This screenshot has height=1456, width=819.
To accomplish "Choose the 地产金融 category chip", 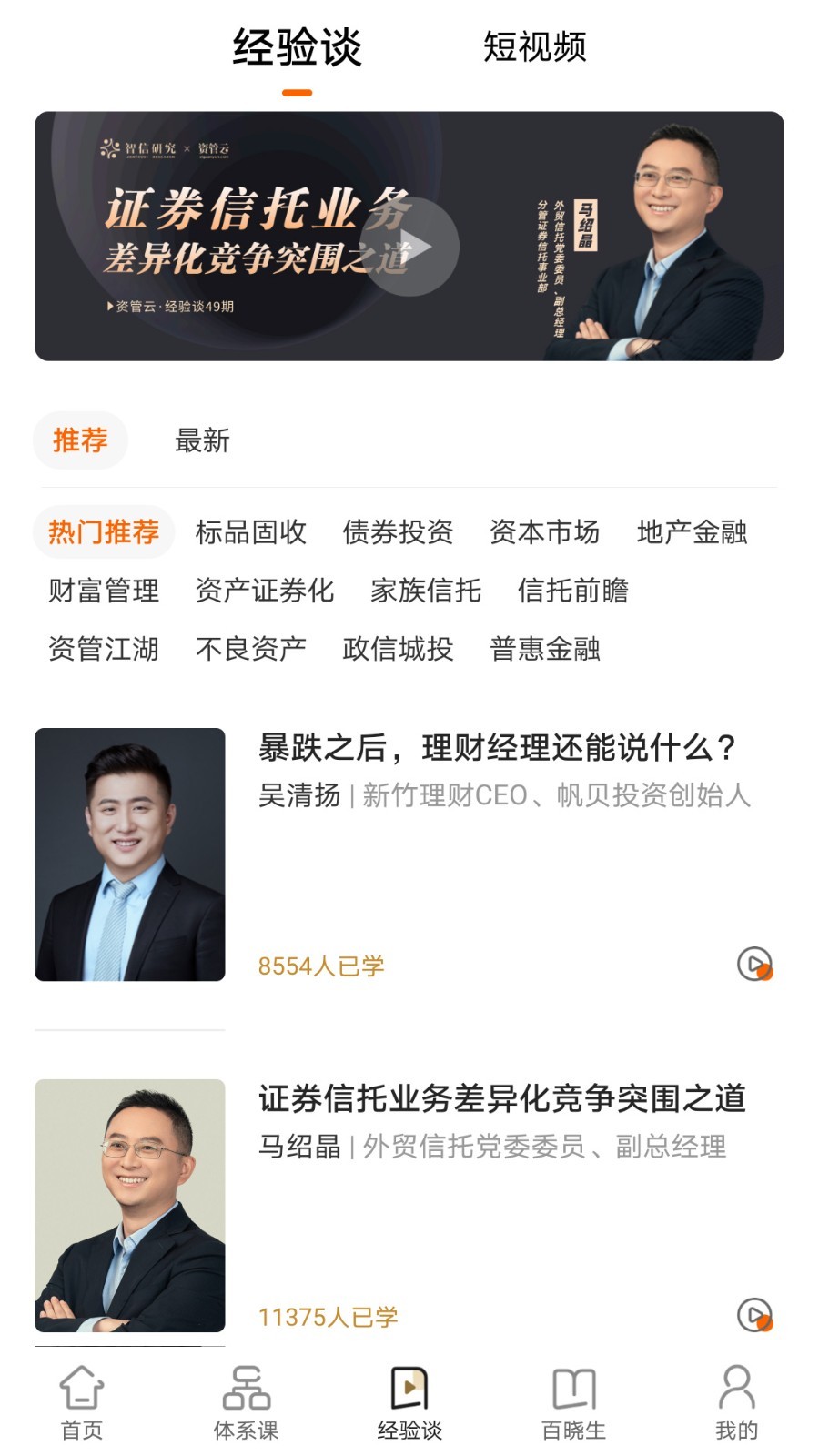I will click(x=692, y=532).
